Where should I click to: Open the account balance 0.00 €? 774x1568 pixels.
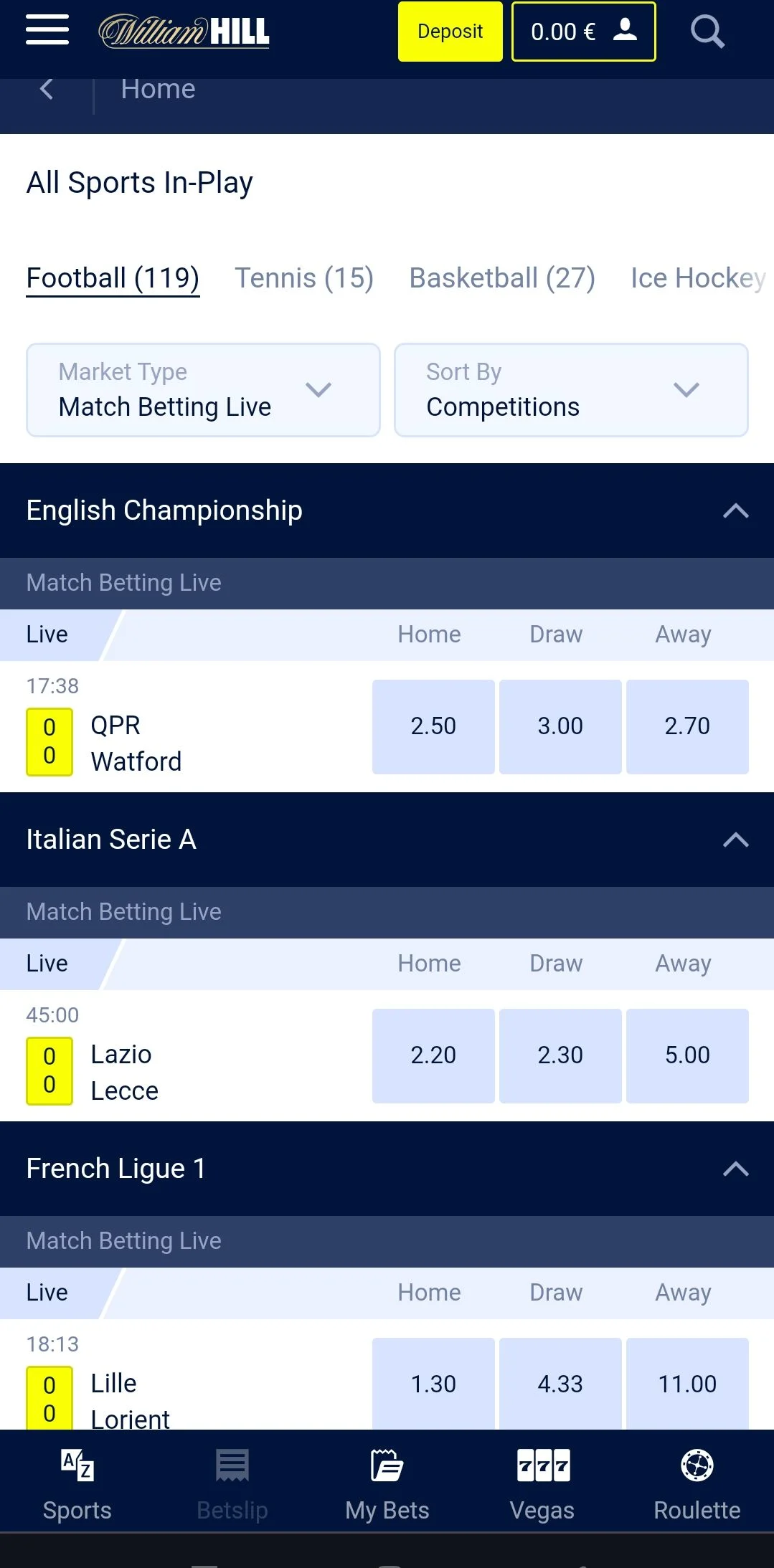(x=582, y=32)
